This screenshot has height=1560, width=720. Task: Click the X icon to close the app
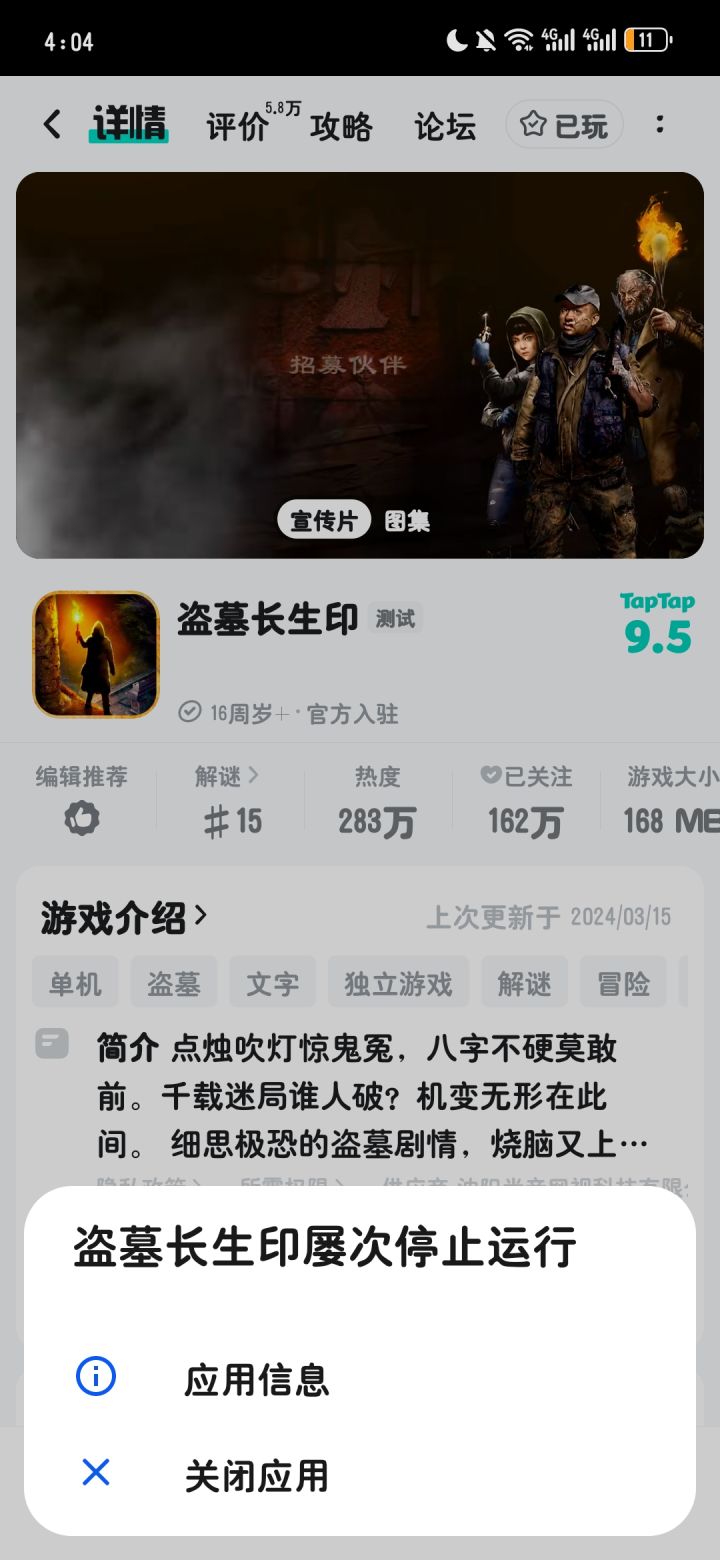pos(95,1473)
